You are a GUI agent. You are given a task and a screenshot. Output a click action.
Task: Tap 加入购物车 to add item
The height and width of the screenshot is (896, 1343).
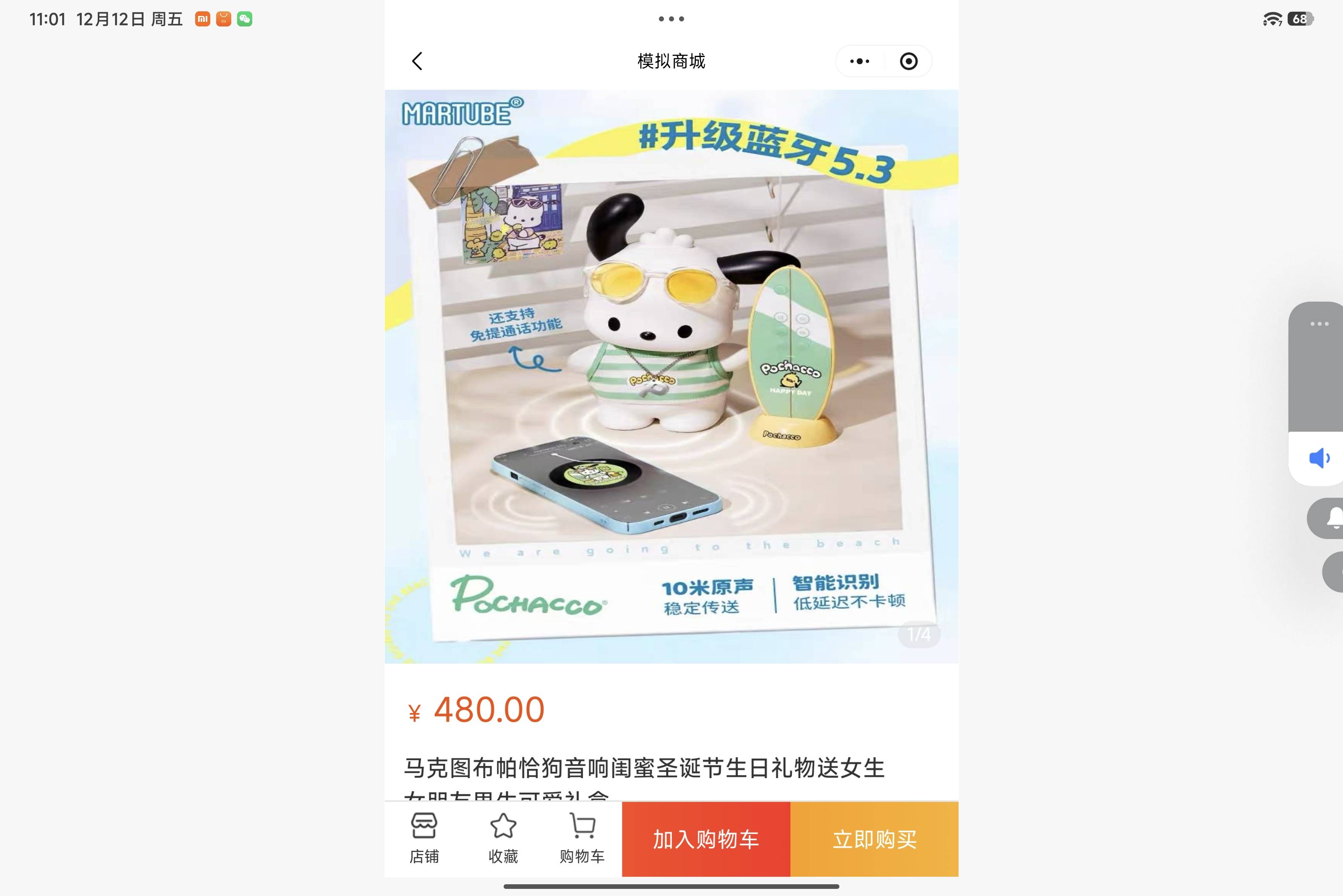(x=705, y=839)
